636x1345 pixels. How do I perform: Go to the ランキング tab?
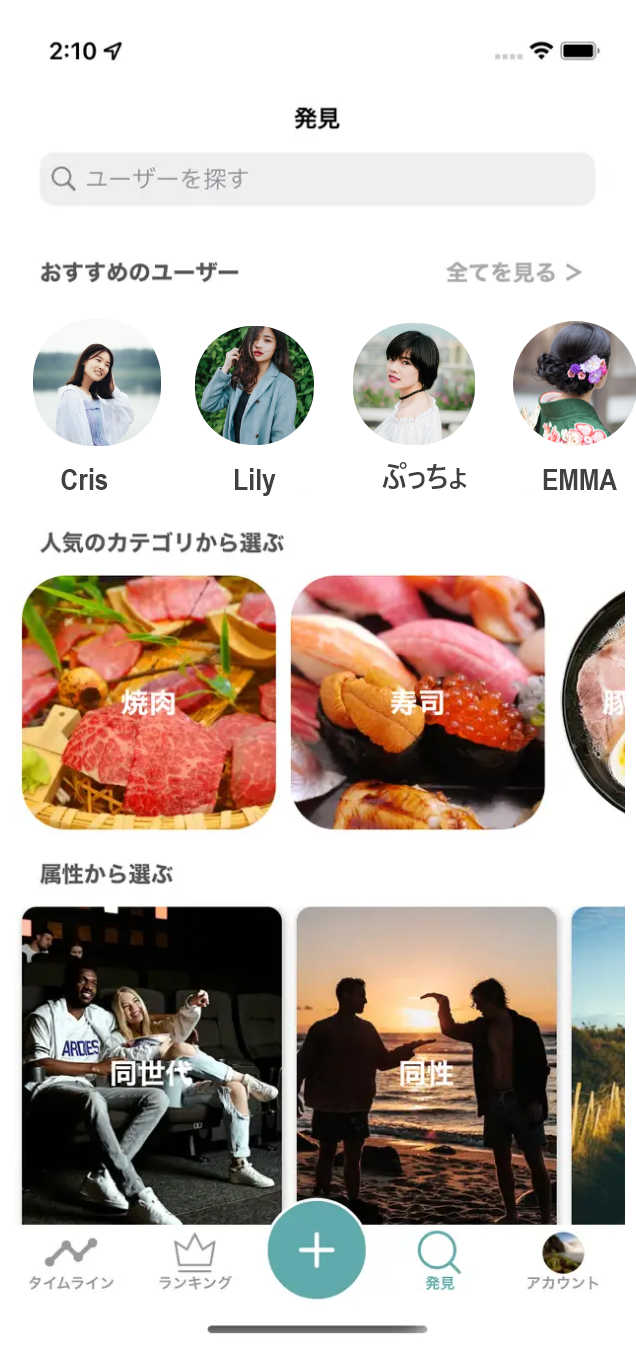pyautogui.click(x=195, y=1263)
